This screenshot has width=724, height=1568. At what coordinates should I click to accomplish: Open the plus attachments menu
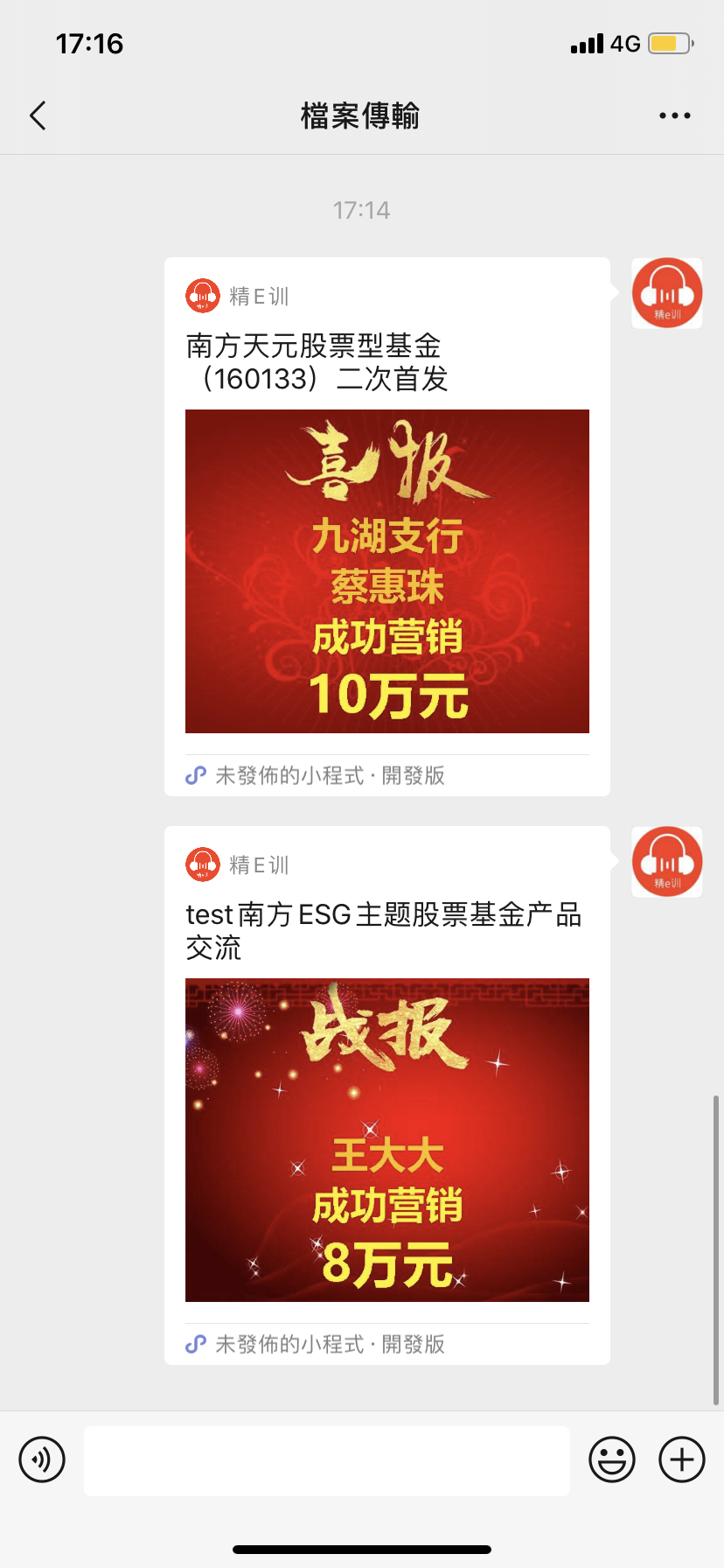tap(682, 1459)
